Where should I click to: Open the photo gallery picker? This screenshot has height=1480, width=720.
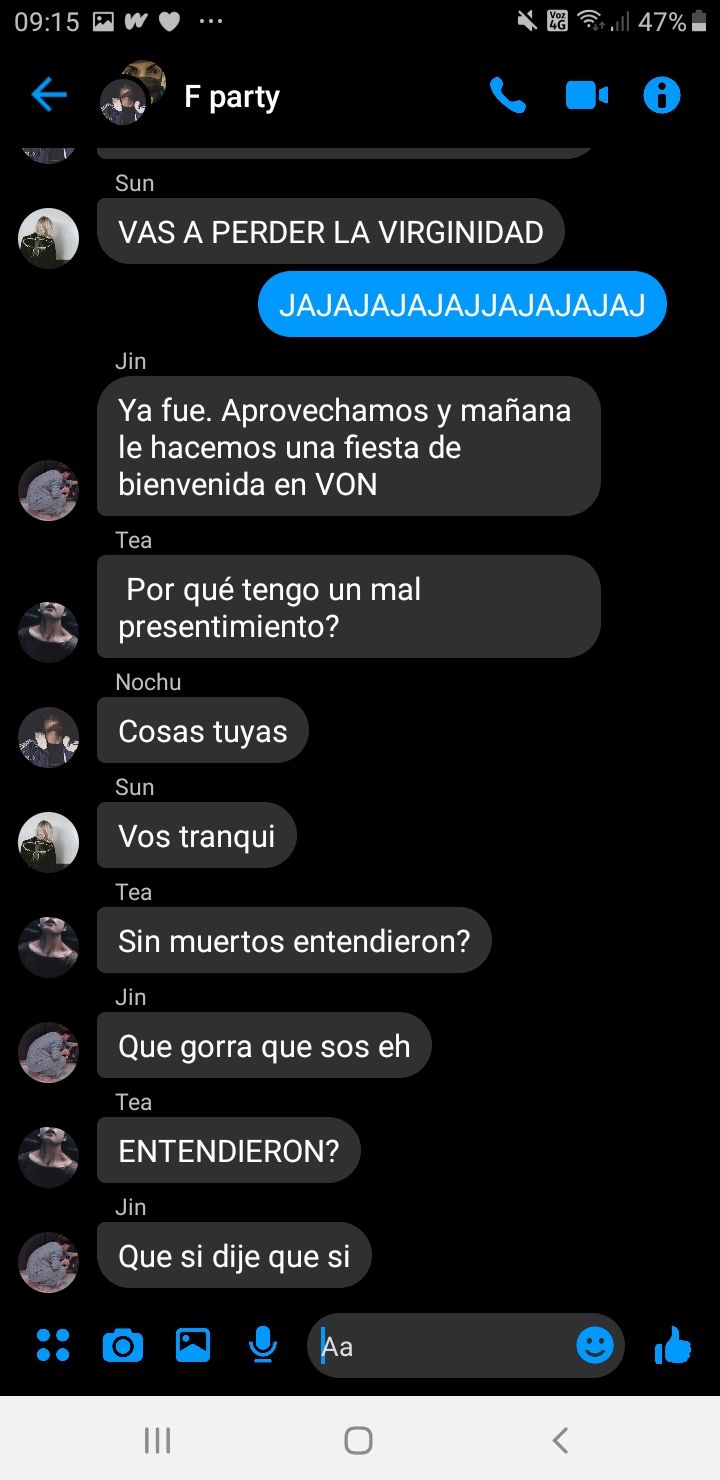tap(193, 1346)
